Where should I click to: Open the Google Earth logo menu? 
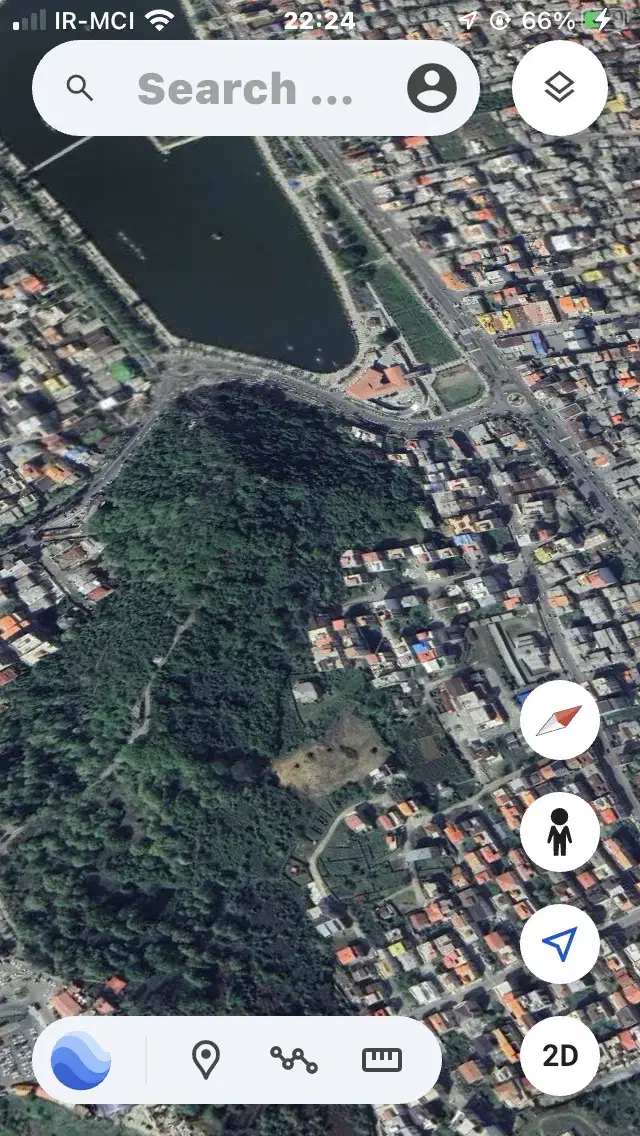(81, 1060)
